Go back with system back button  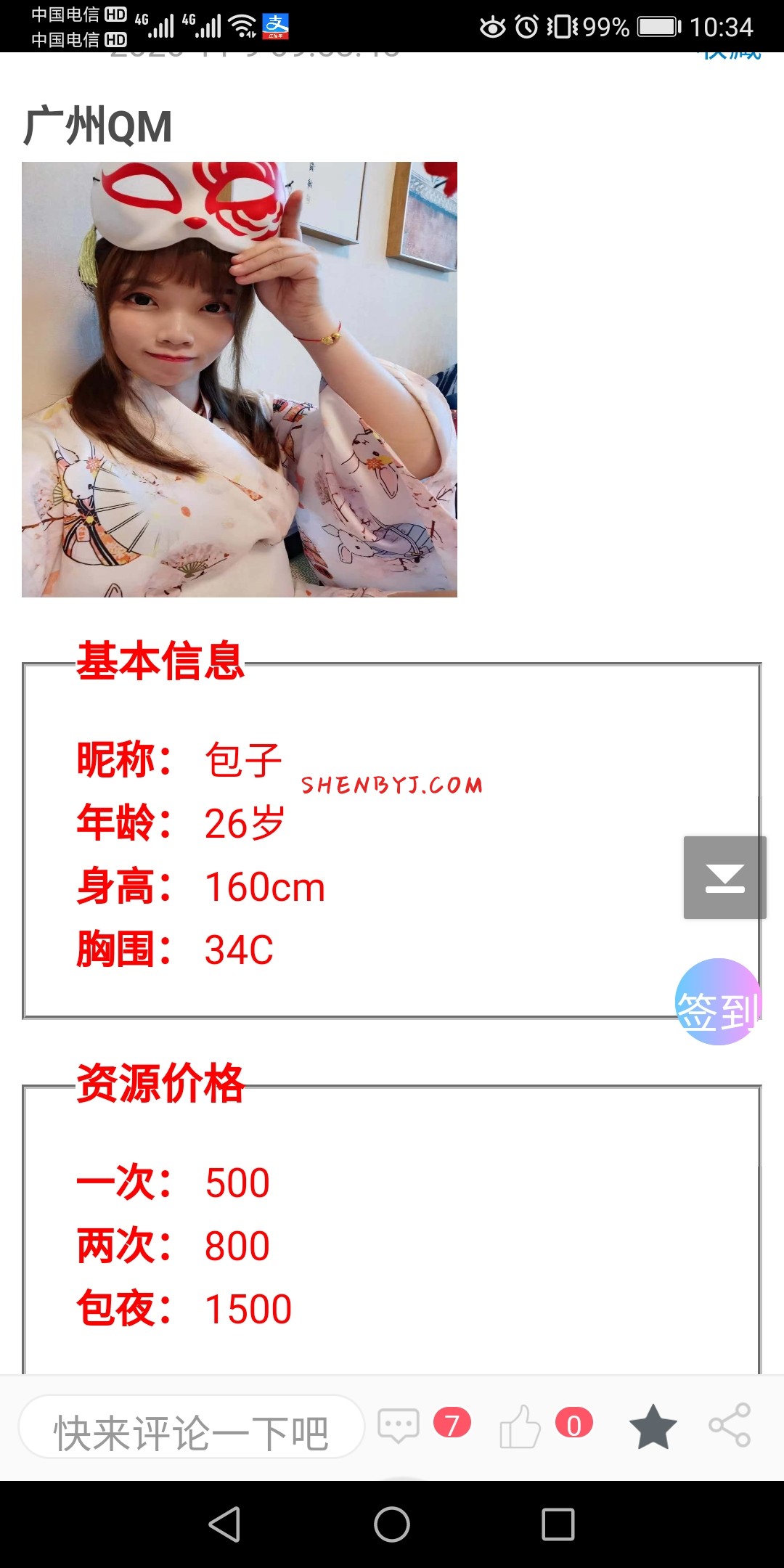pos(224,1524)
